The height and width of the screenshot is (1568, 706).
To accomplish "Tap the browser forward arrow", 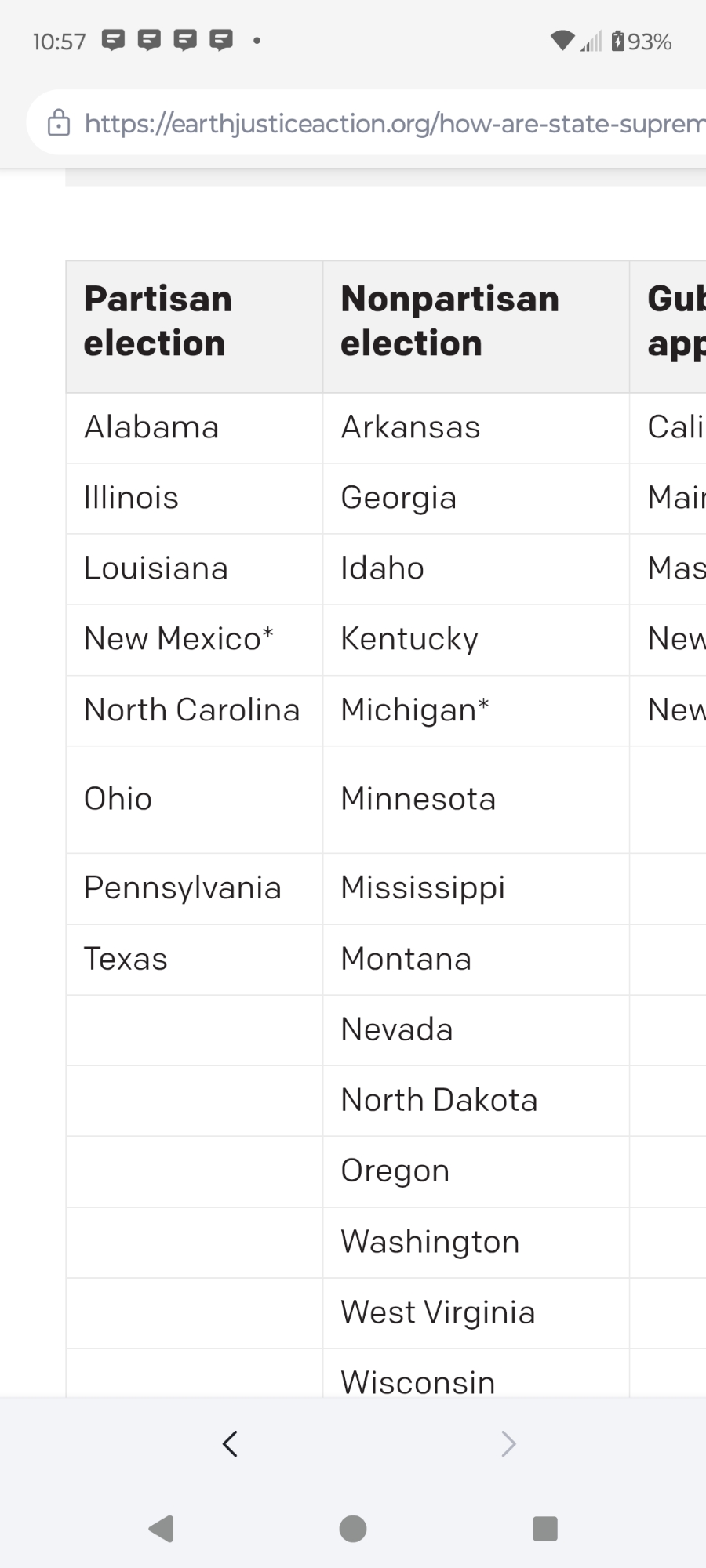I will (x=508, y=1443).
